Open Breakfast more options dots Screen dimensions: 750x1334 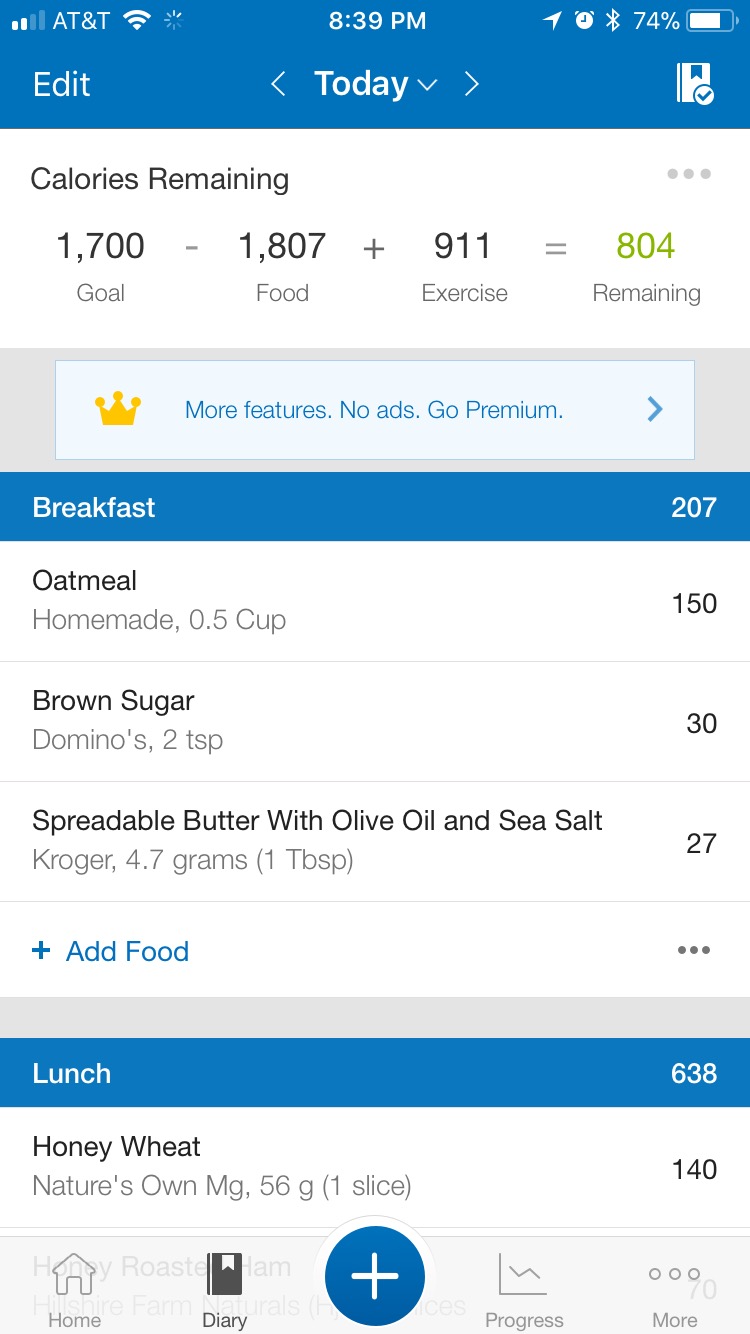pos(694,950)
